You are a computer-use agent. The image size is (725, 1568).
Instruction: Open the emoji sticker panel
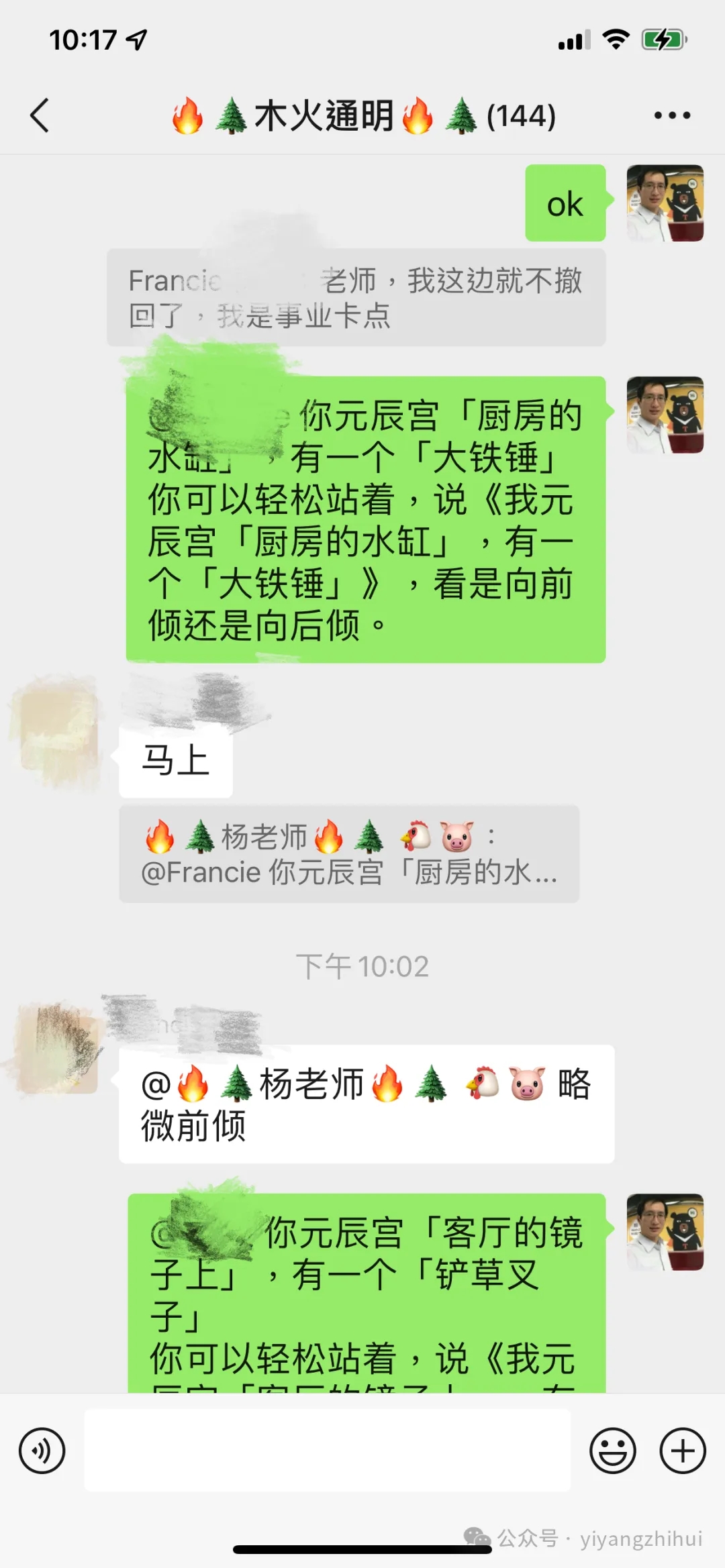coord(612,1451)
